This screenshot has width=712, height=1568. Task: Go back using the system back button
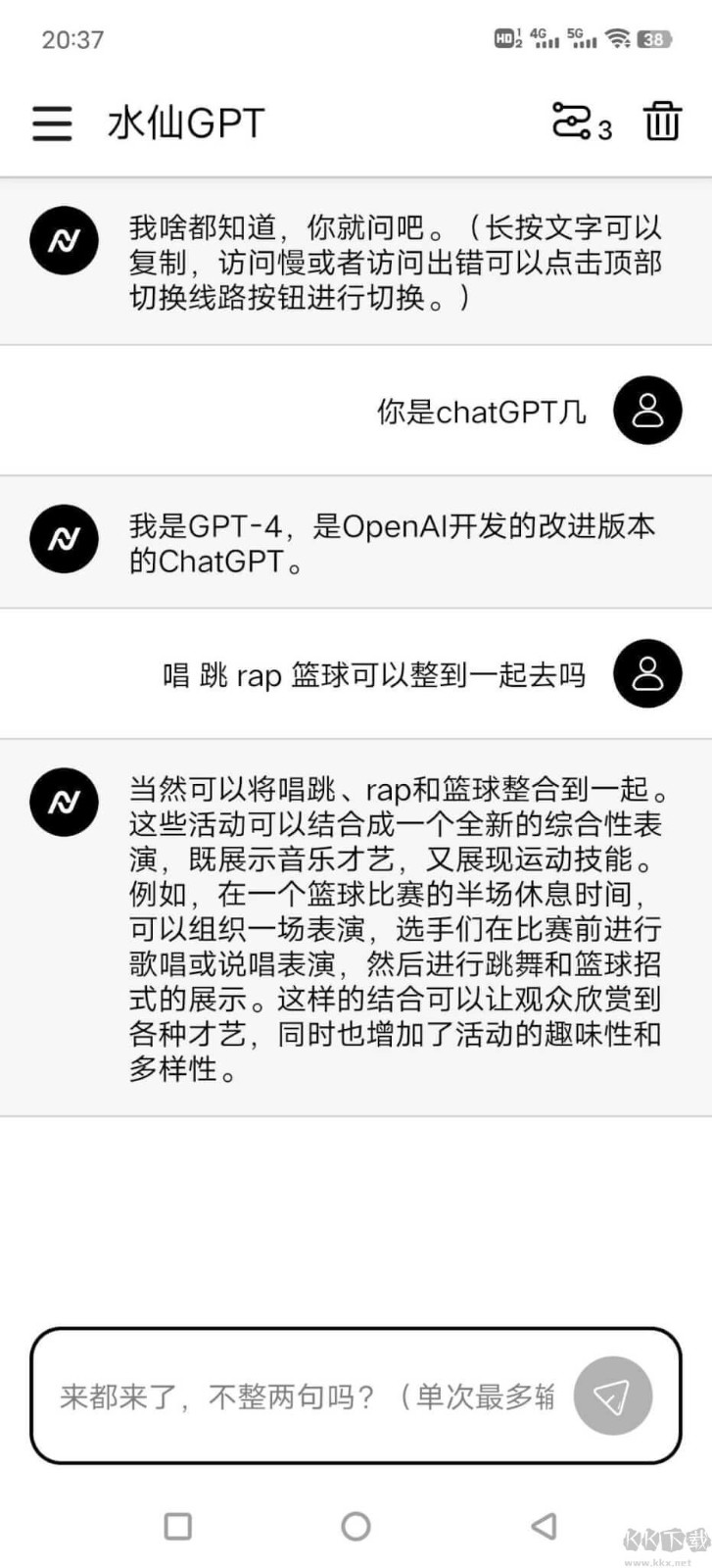pos(544,1526)
